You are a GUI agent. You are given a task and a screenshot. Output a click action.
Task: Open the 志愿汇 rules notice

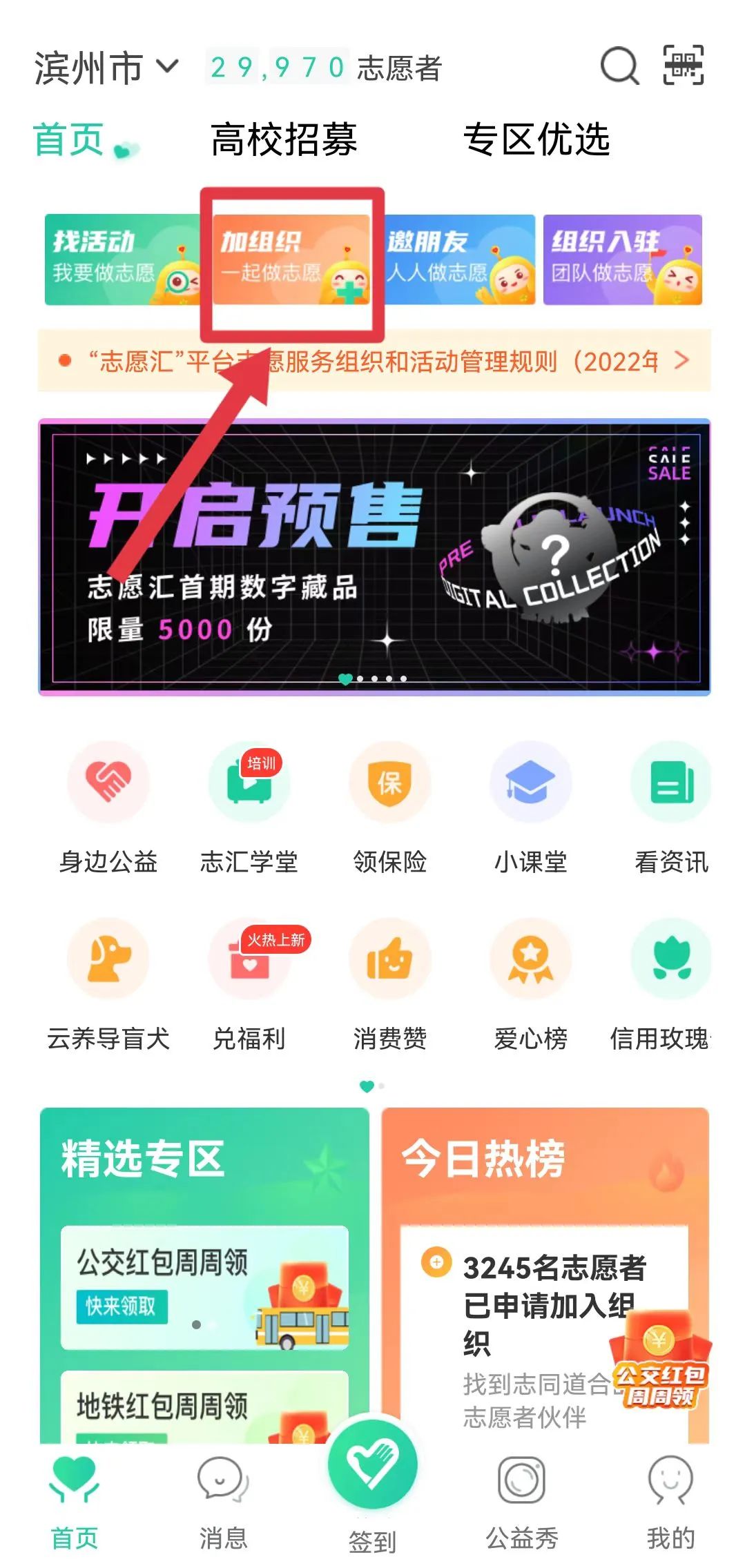(374, 361)
